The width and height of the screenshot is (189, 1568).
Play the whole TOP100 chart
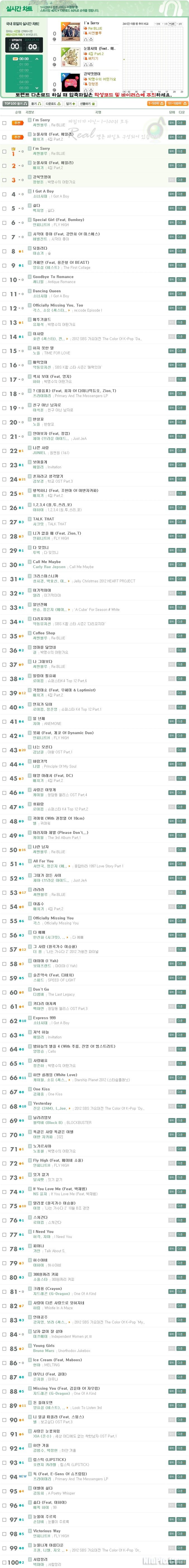pos(15,103)
